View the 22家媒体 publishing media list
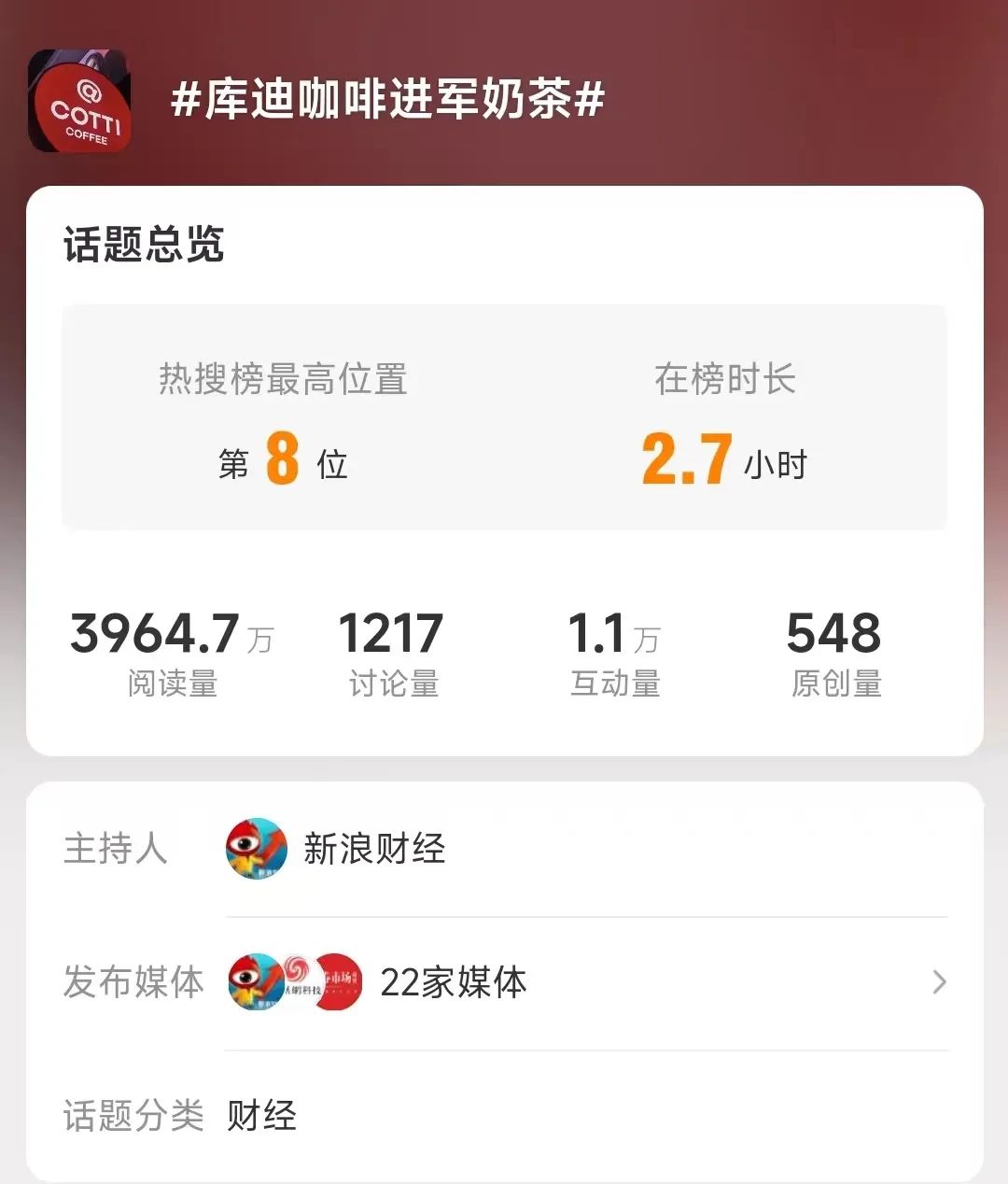The width and height of the screenshot is (1008, 1184). pyautogui.click(x=454, y=982)
